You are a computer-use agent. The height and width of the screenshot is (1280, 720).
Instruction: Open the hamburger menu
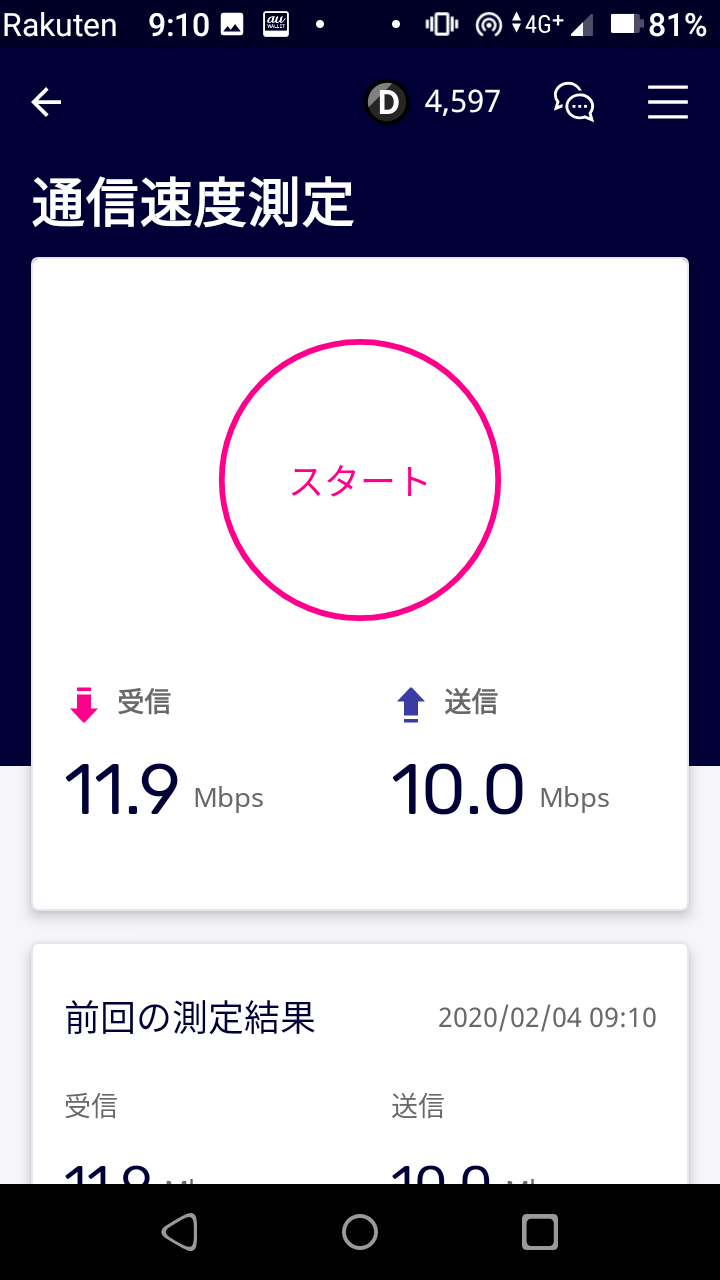point(667,102)
